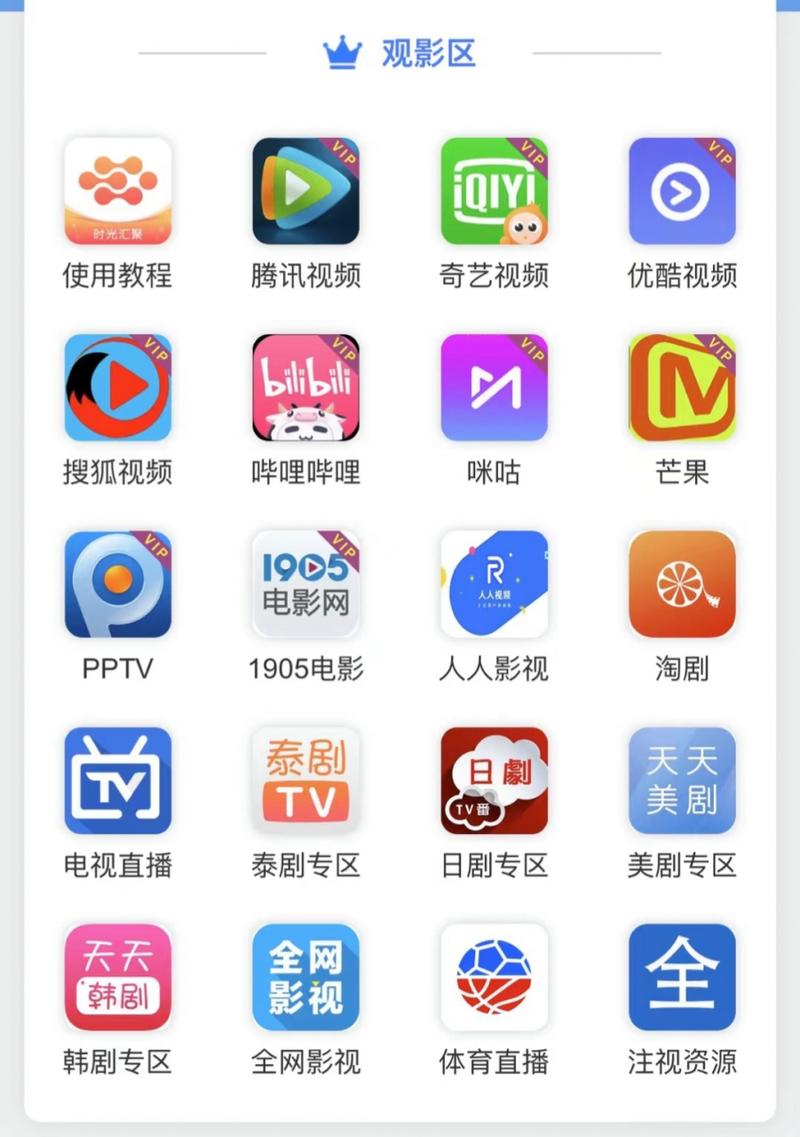Select the 咪咕 video source
This screenshot has width=800, height=1137.
point(494,388)
